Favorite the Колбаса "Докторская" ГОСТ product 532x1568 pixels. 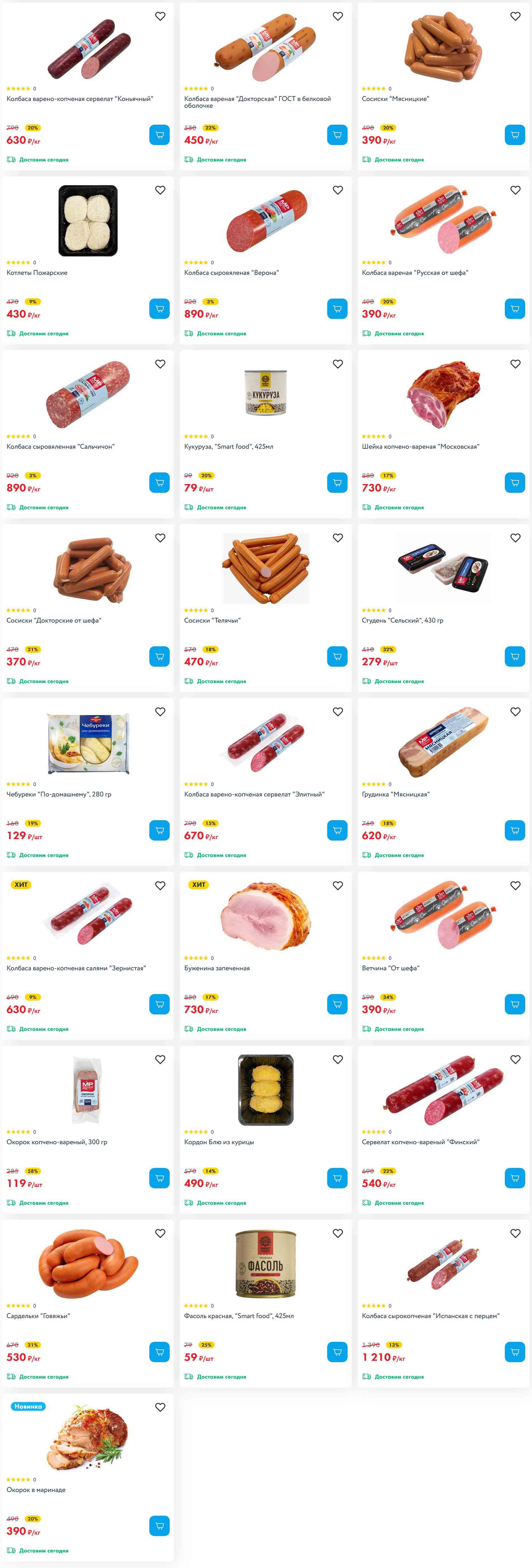[x=337, y=16]
